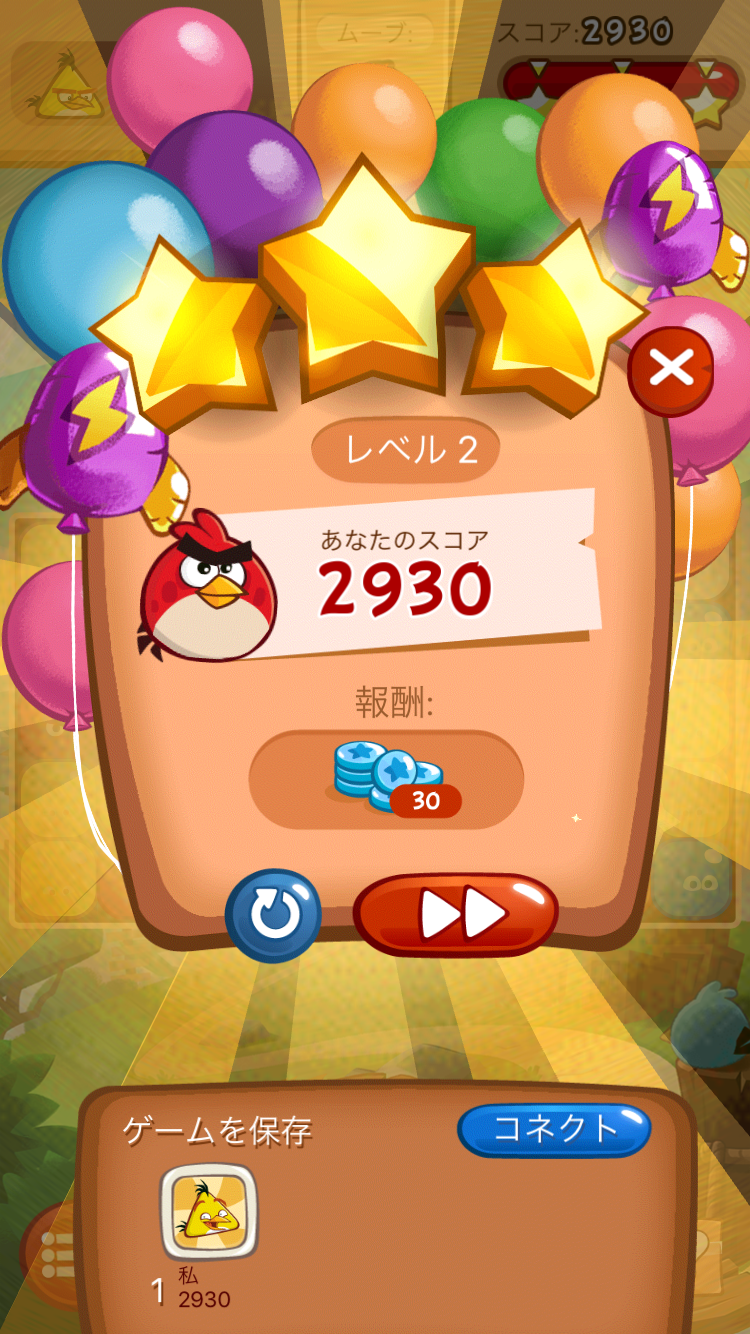Continue to the next level
The width and height of the screenshot is (750, 1334).
point(456,915)
